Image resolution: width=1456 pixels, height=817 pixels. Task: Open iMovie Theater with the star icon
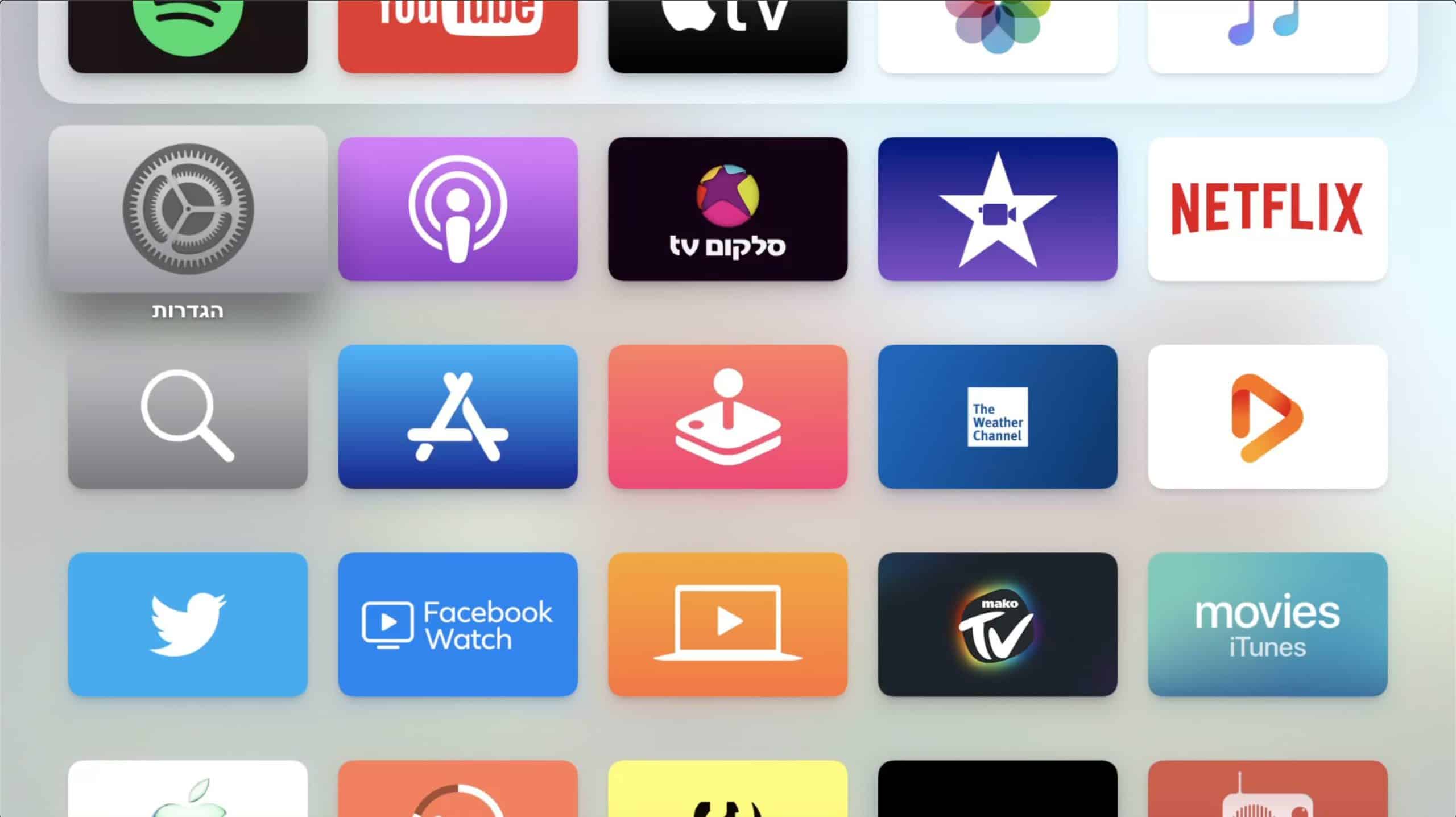998,209
